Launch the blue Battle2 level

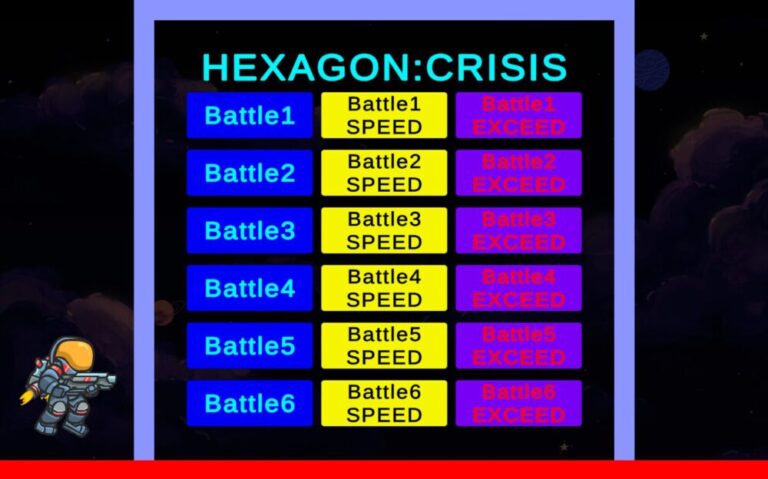coord(249,173)
